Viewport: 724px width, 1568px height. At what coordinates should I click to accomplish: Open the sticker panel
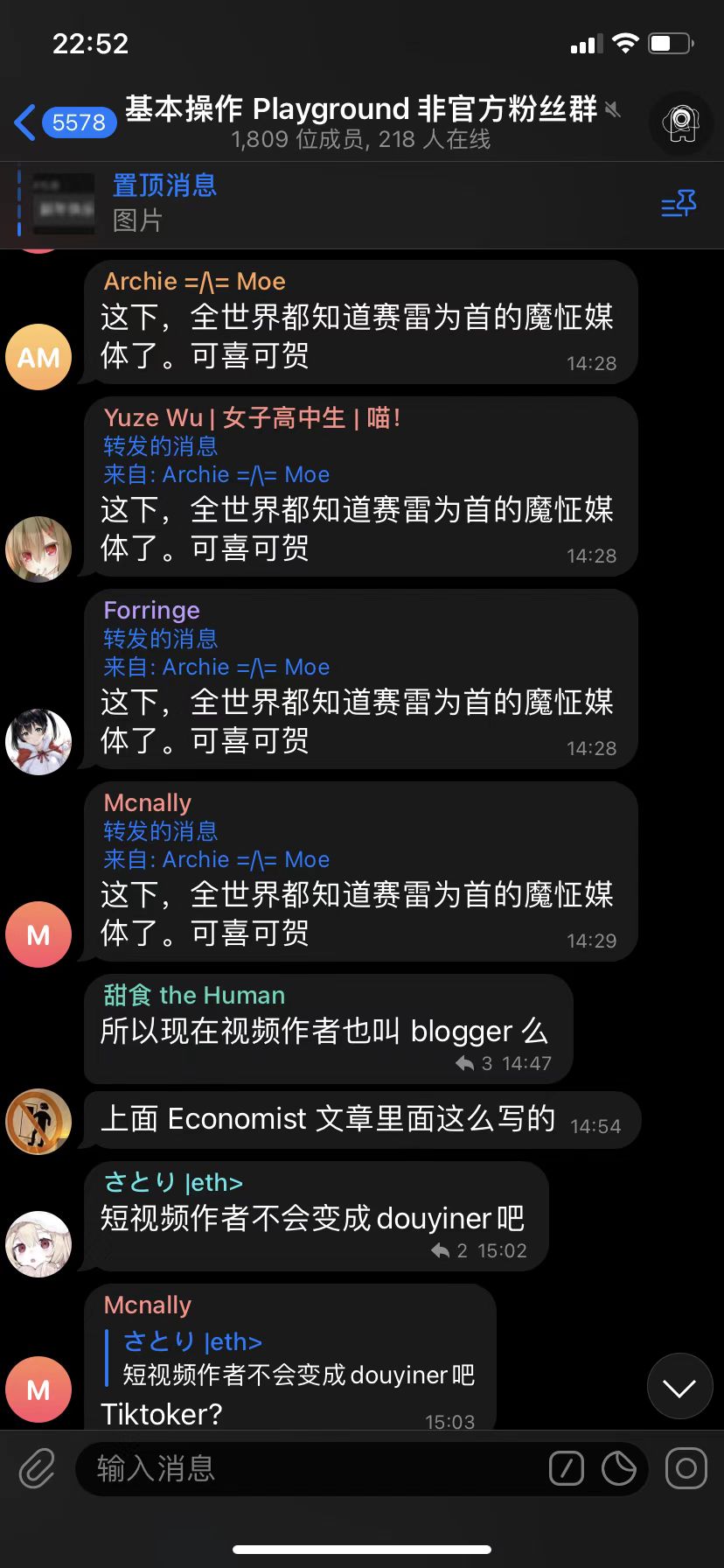pyautogui.click(x=619, y=1467)
